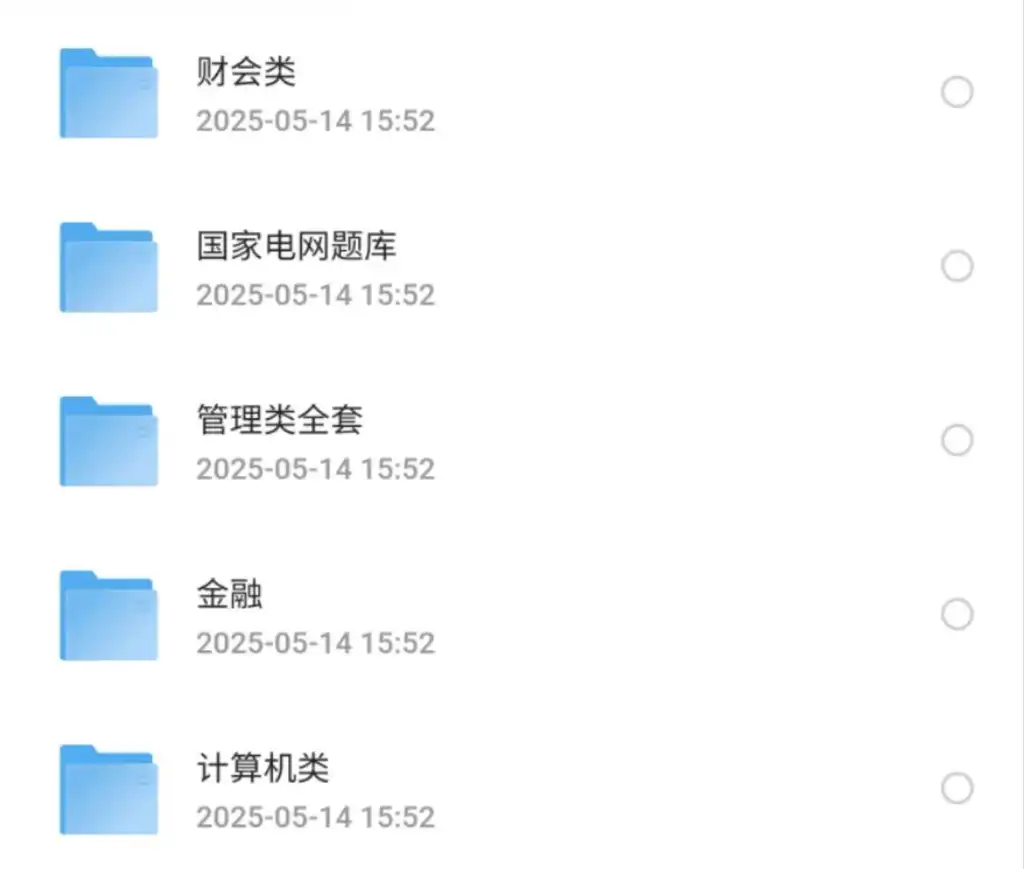Select the 国家电网题库 folder checkbox
1024x869 pixels.
click(957, 267)
